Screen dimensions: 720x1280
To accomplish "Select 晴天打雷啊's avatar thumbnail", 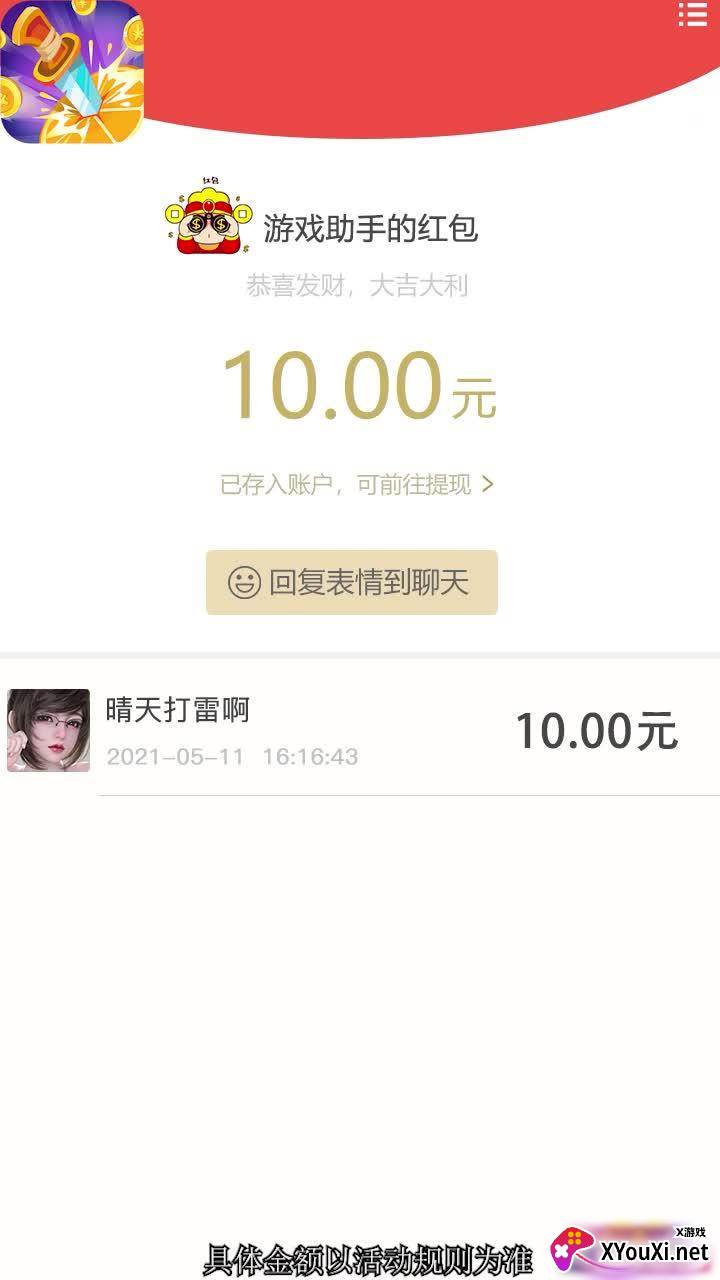I will [46, 731].
